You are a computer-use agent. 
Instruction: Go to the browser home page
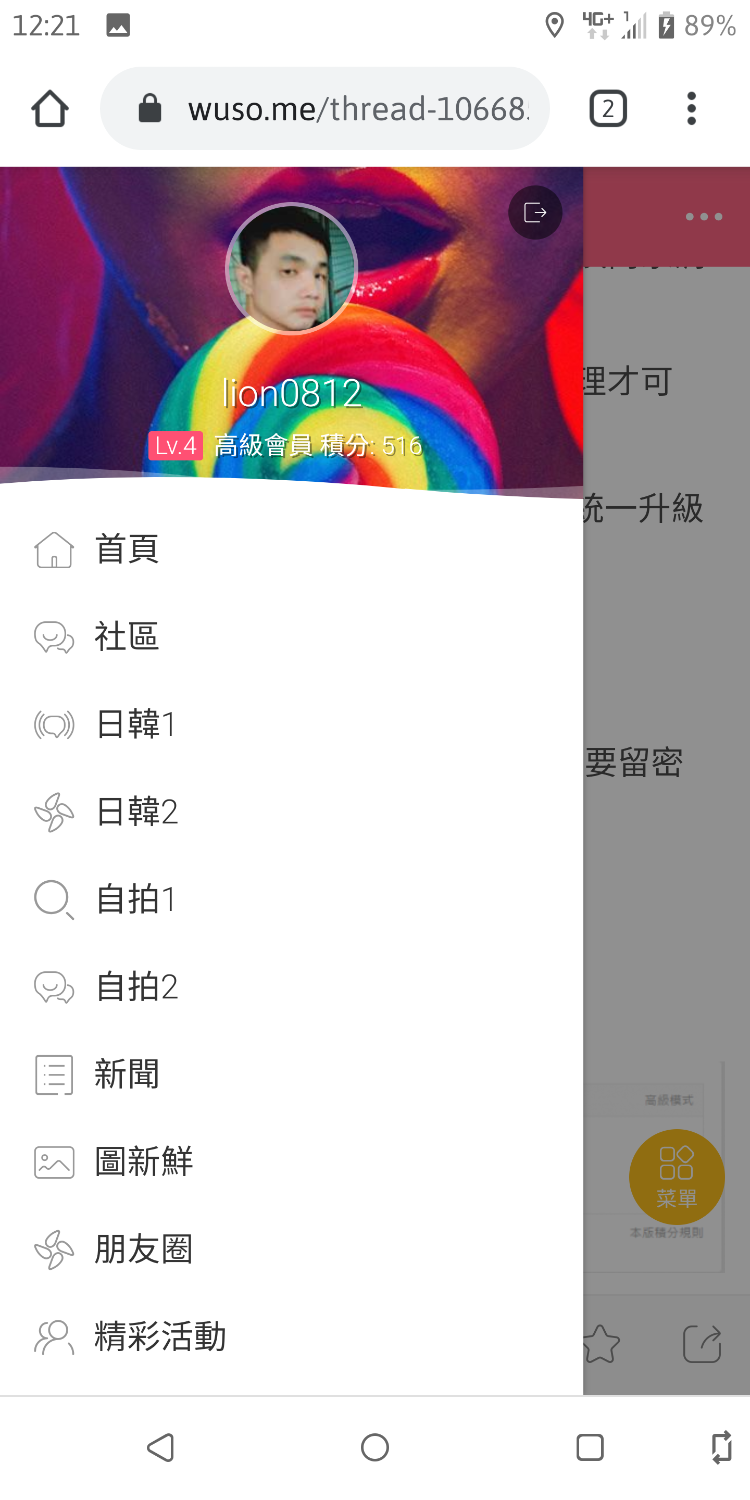tap(50, 108)
